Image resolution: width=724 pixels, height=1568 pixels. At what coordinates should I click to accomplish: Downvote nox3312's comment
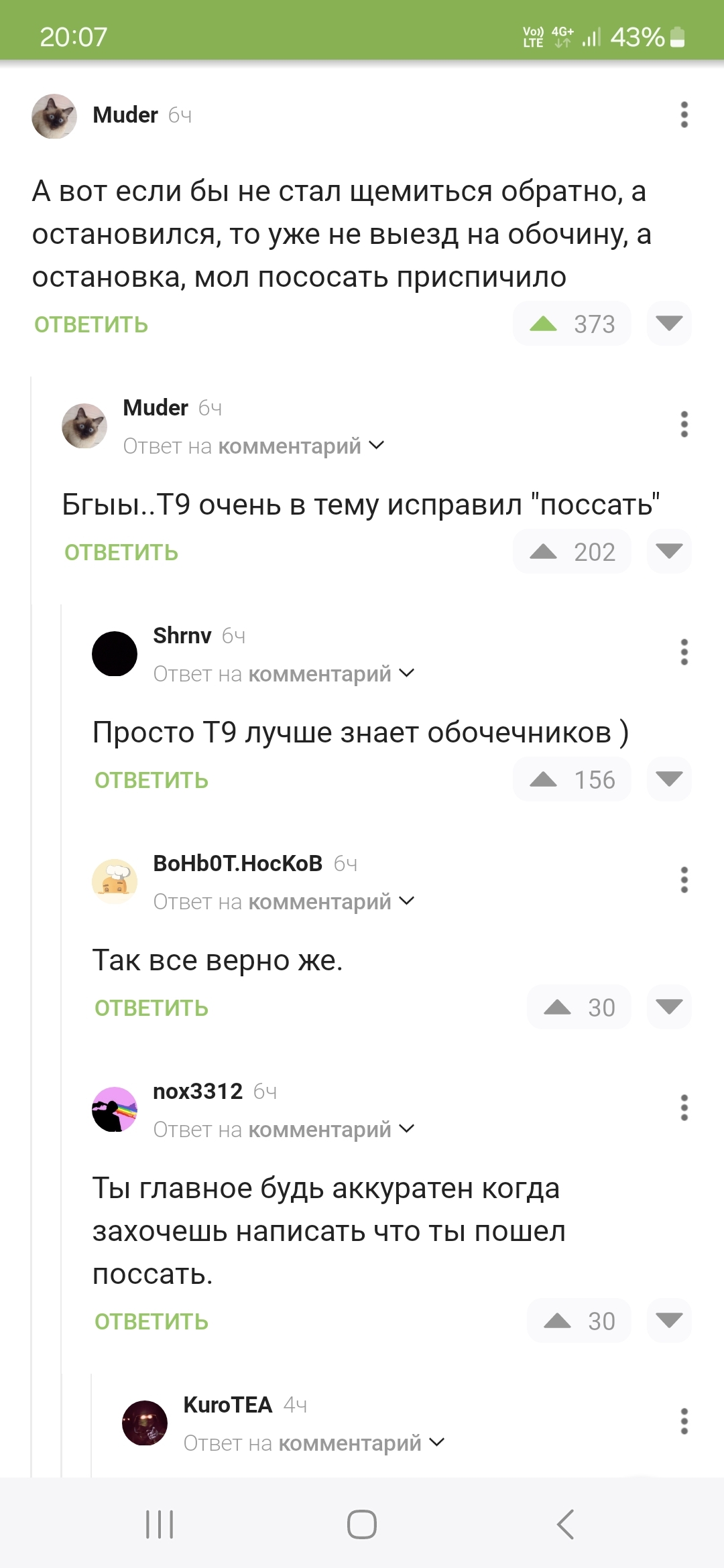[669, 1321]
